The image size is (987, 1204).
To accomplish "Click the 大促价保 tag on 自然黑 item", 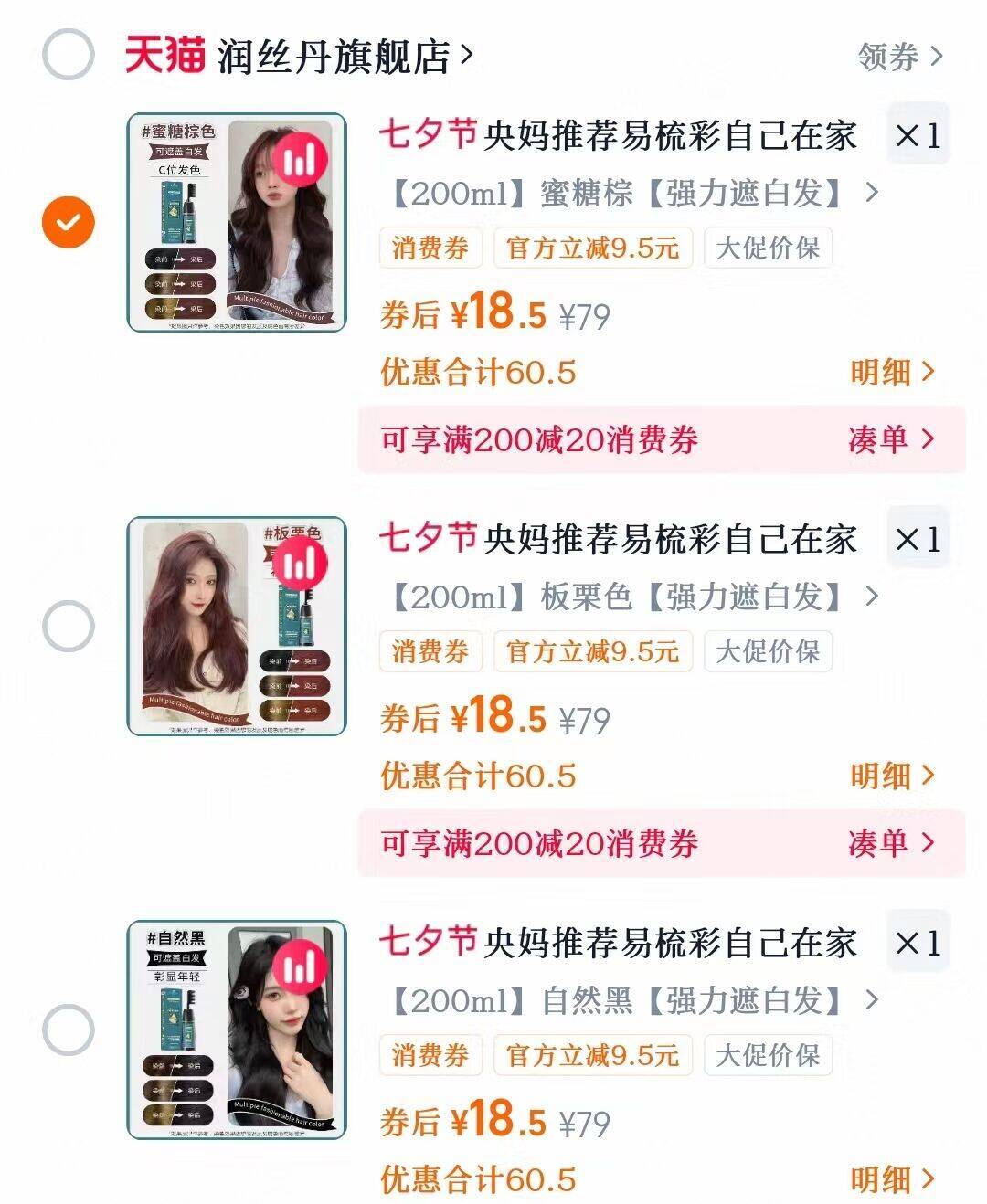I will 768,1056.
